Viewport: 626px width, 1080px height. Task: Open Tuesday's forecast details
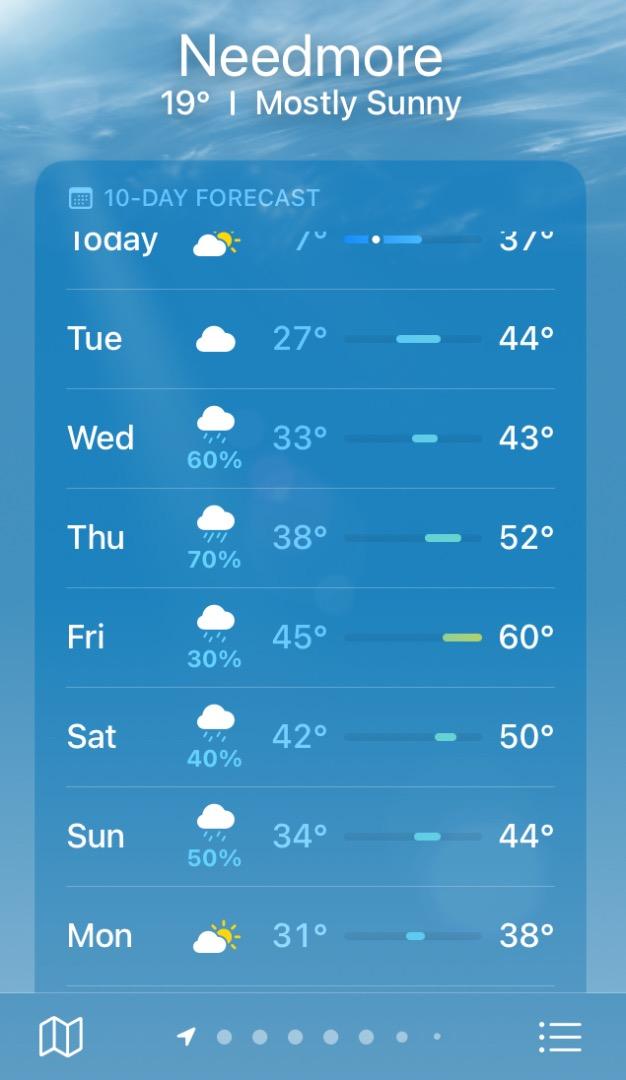[310, 339]
